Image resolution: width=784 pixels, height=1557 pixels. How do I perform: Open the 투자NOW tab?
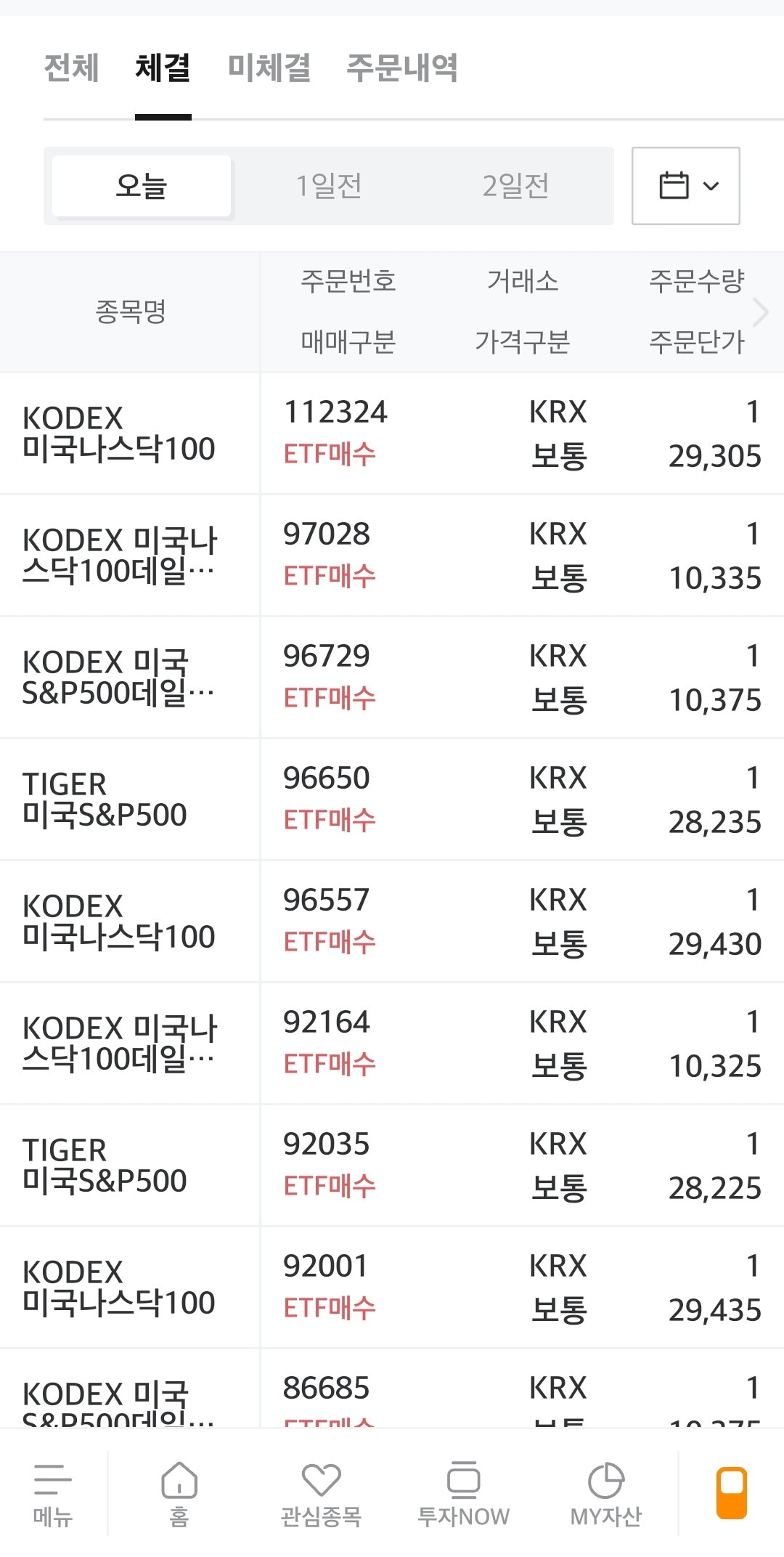463,1493
